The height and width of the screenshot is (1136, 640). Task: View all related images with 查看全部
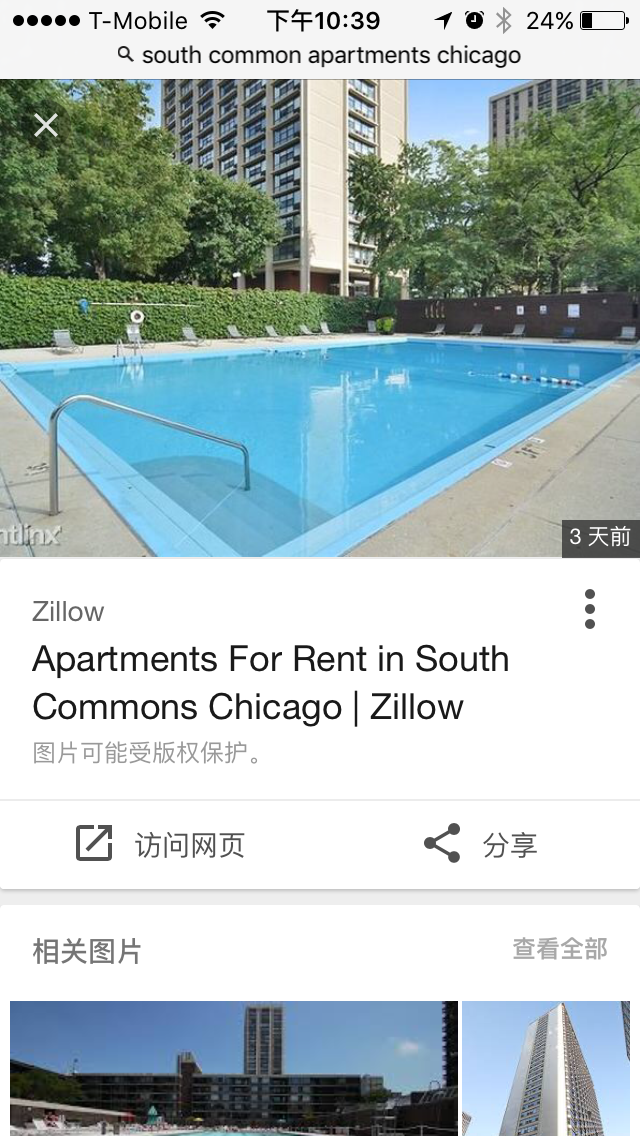559,949
